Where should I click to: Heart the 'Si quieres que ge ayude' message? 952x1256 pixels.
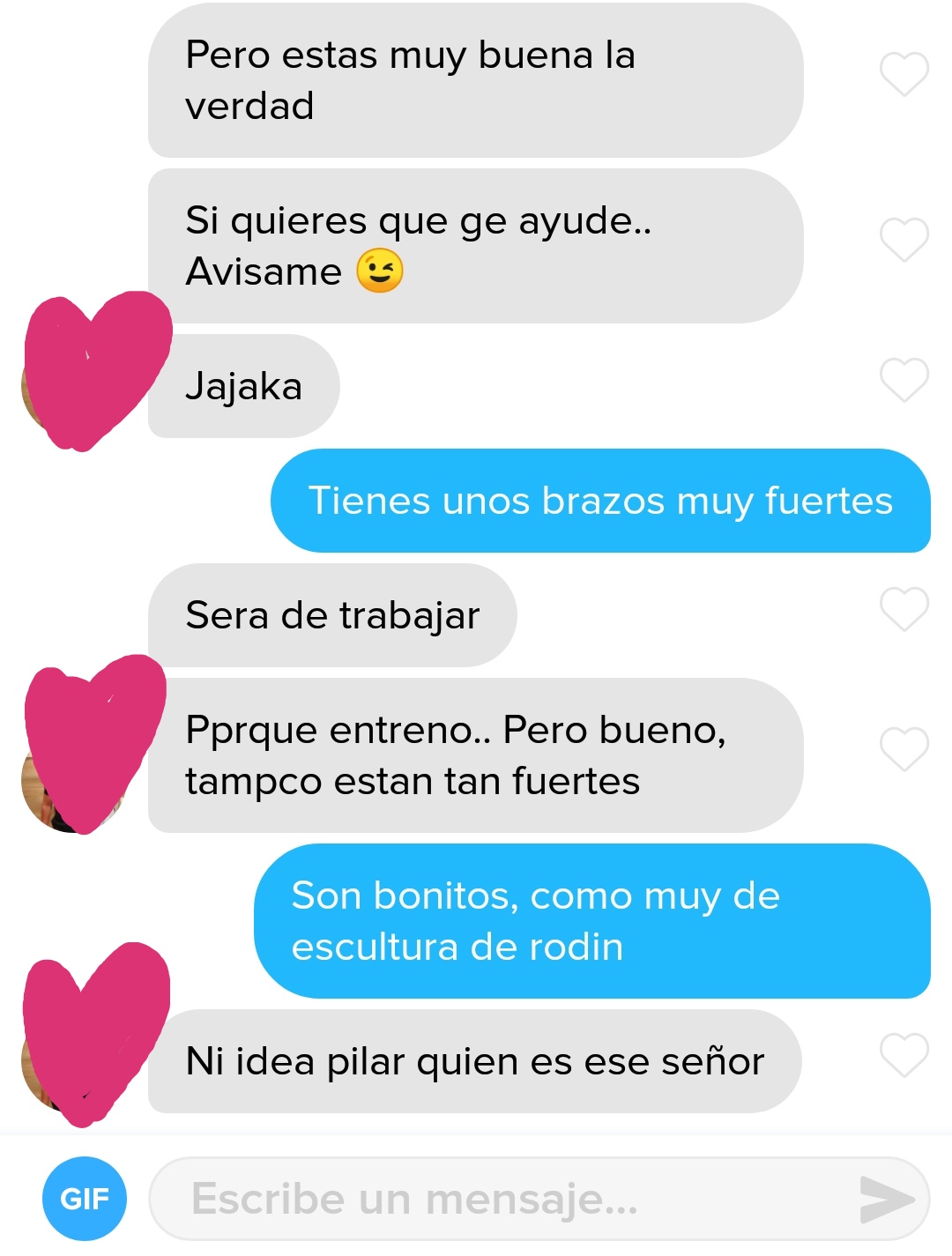904,239
